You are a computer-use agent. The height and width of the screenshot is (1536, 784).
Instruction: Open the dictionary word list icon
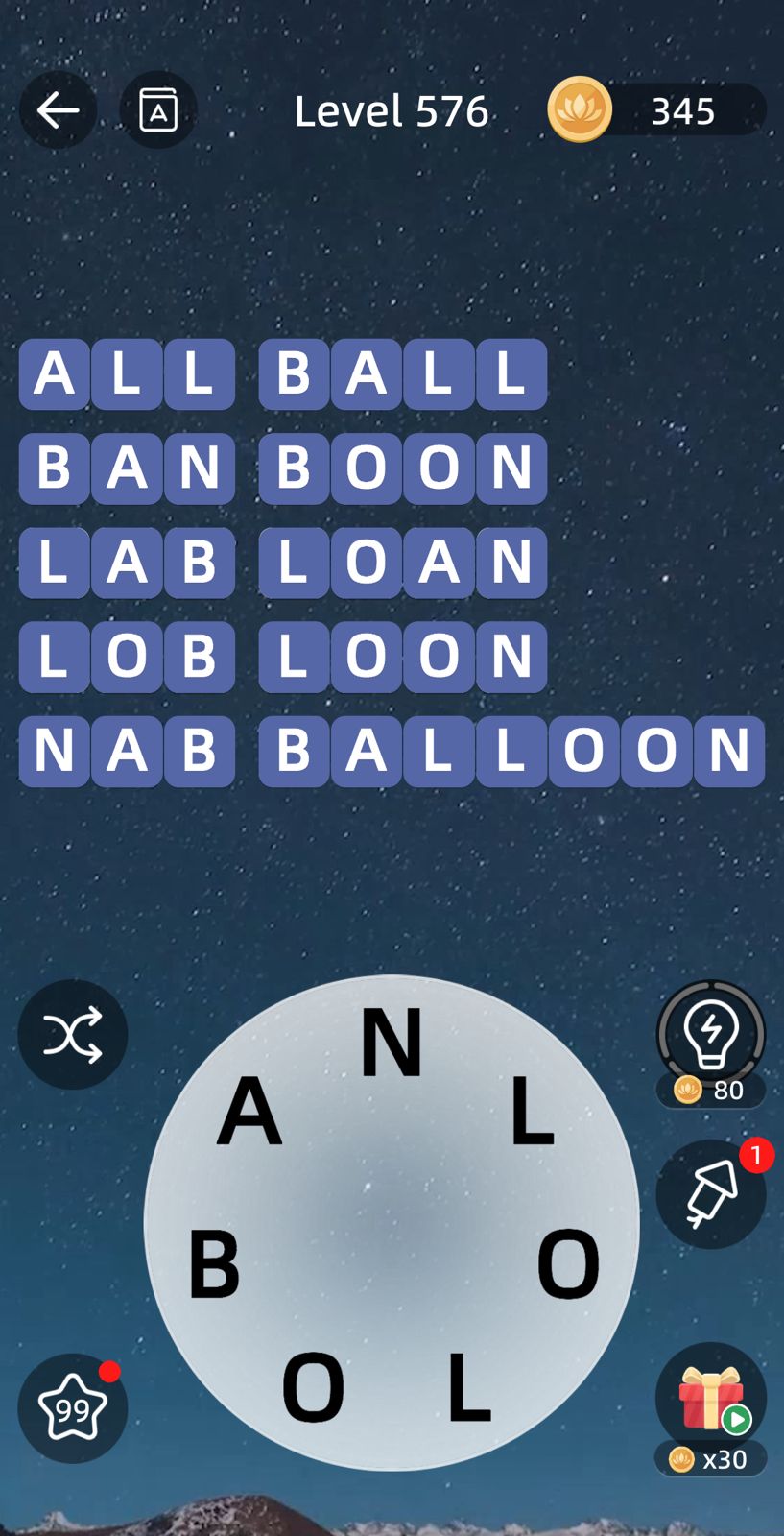click(158, 110)
